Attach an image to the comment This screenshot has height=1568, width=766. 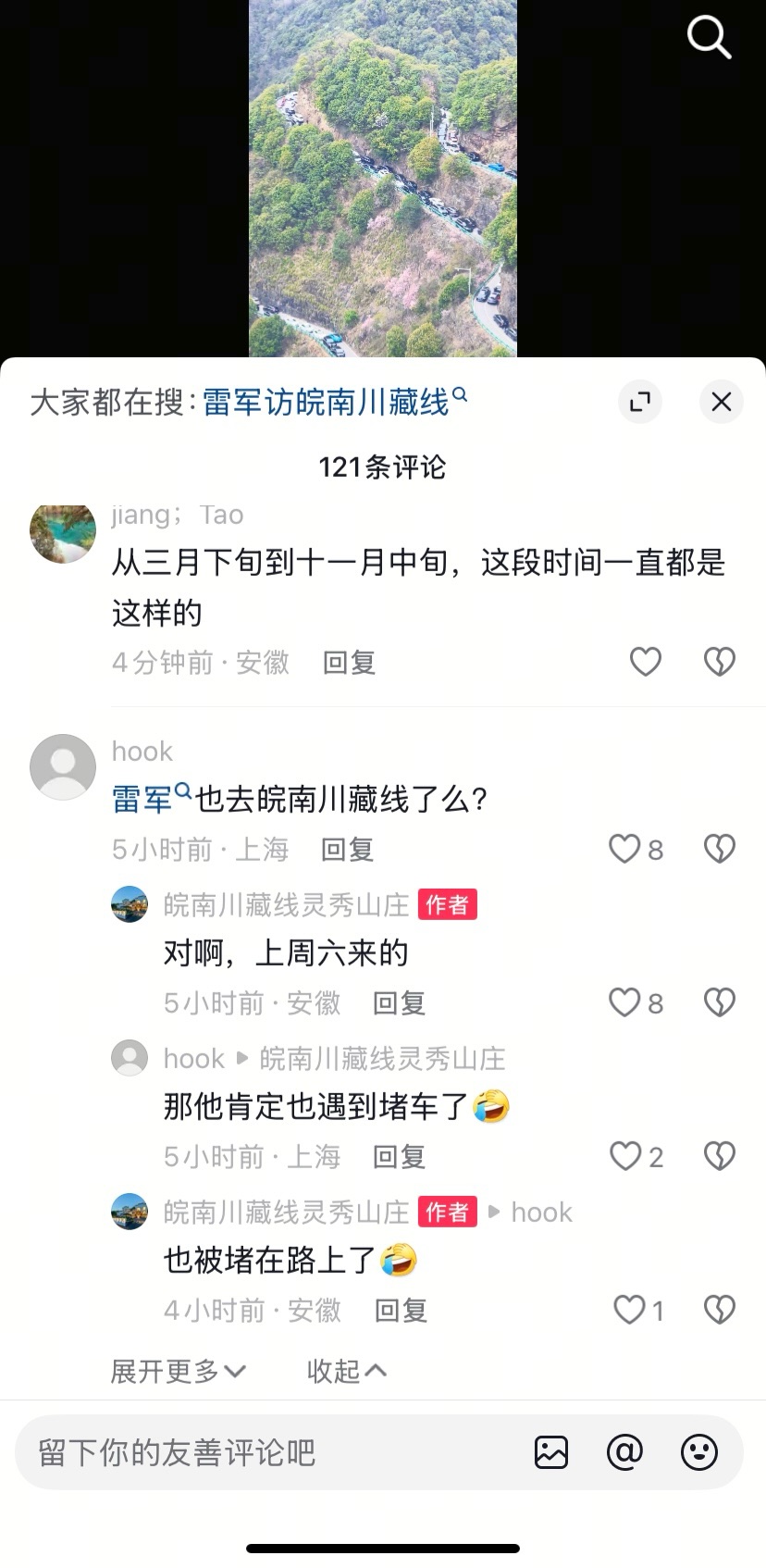(551, 1452)
